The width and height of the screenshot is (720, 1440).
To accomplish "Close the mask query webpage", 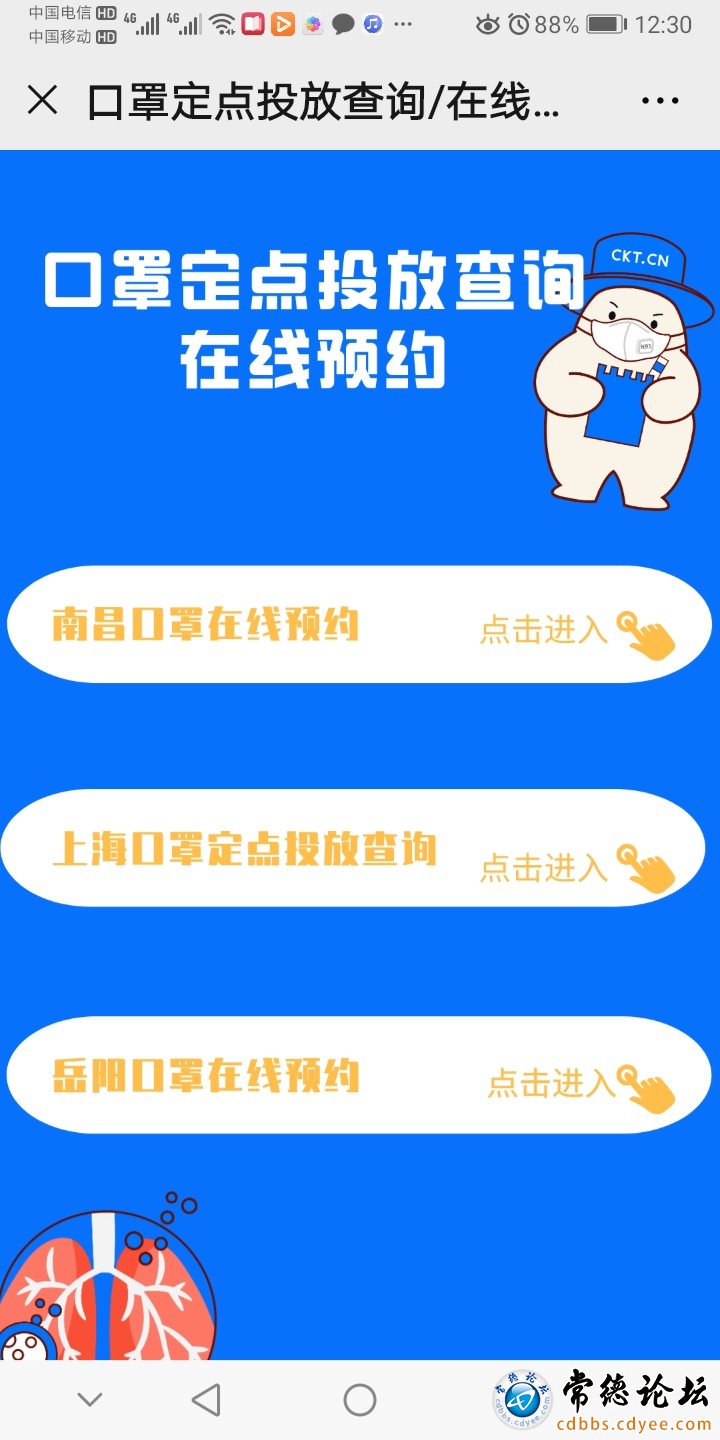I will [42, 101].
